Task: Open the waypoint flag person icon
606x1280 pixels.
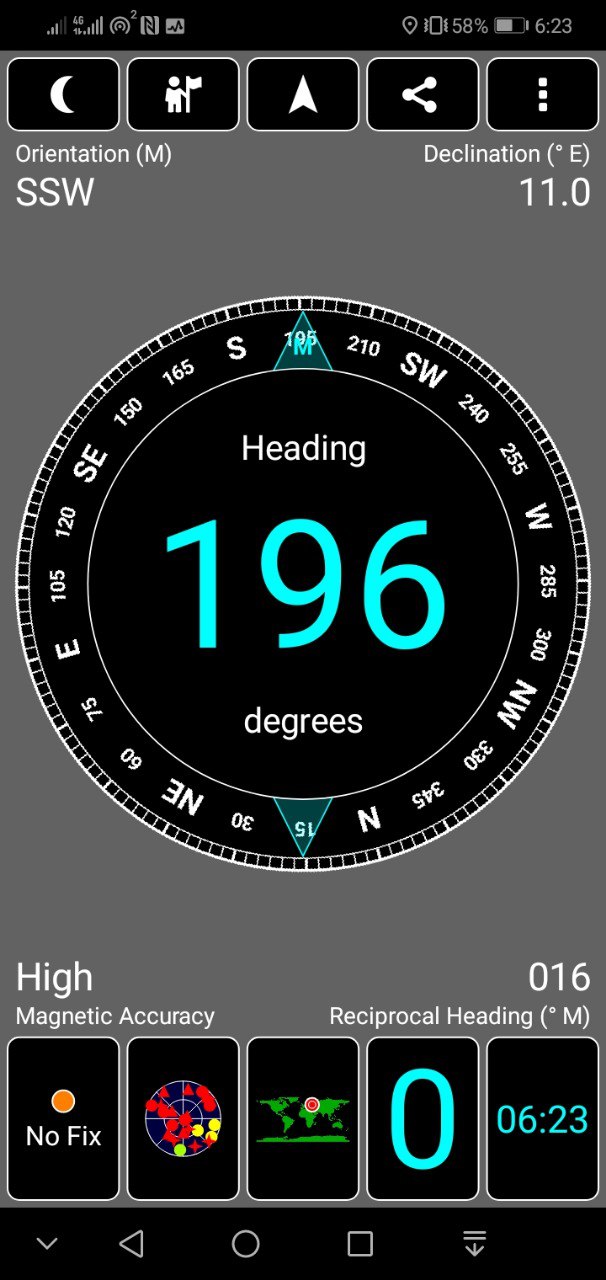Action: [x=183, y=94]
